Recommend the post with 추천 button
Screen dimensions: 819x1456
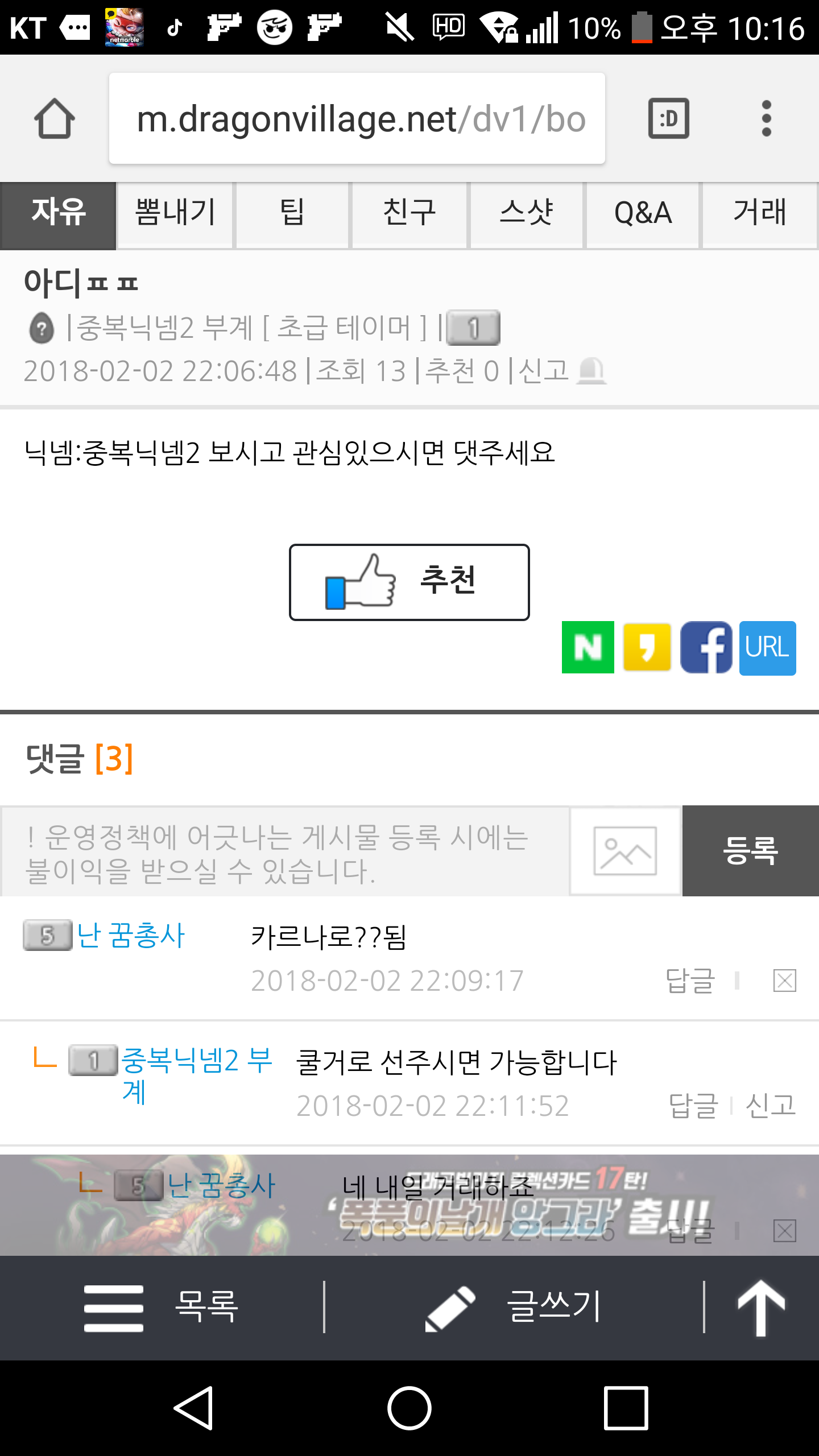409,582
